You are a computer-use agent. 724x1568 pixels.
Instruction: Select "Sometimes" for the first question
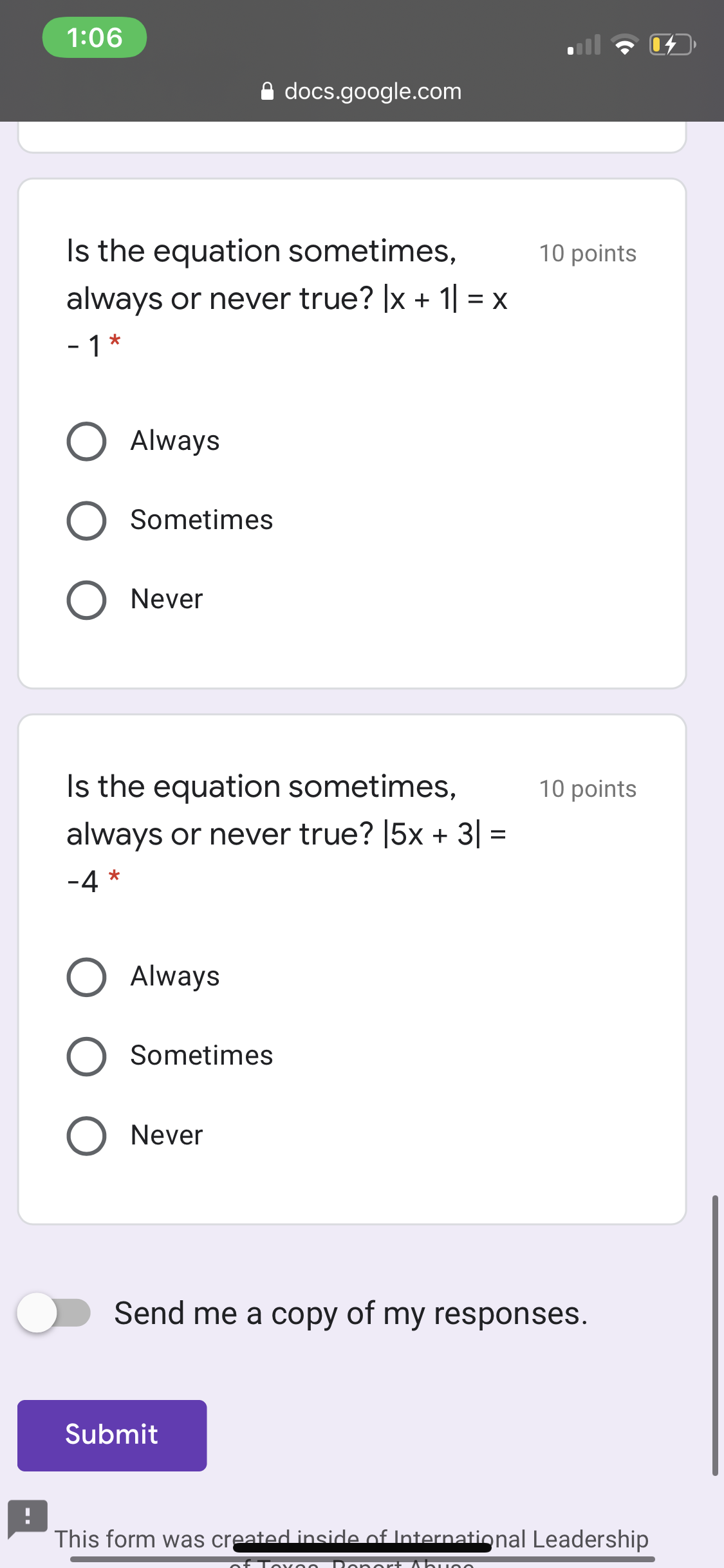[x=86, y=520]
